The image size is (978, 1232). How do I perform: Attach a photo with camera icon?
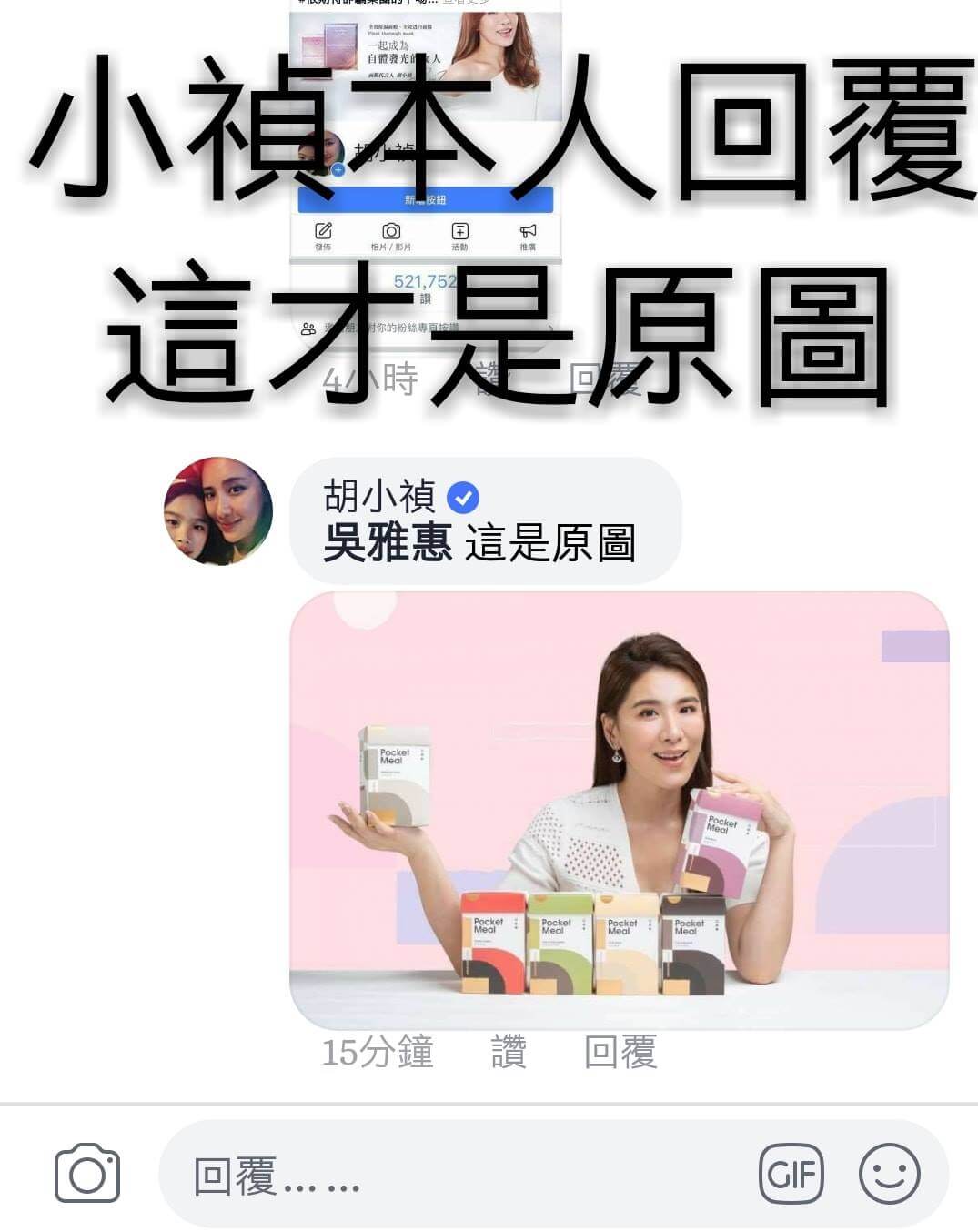[87, 1174]
